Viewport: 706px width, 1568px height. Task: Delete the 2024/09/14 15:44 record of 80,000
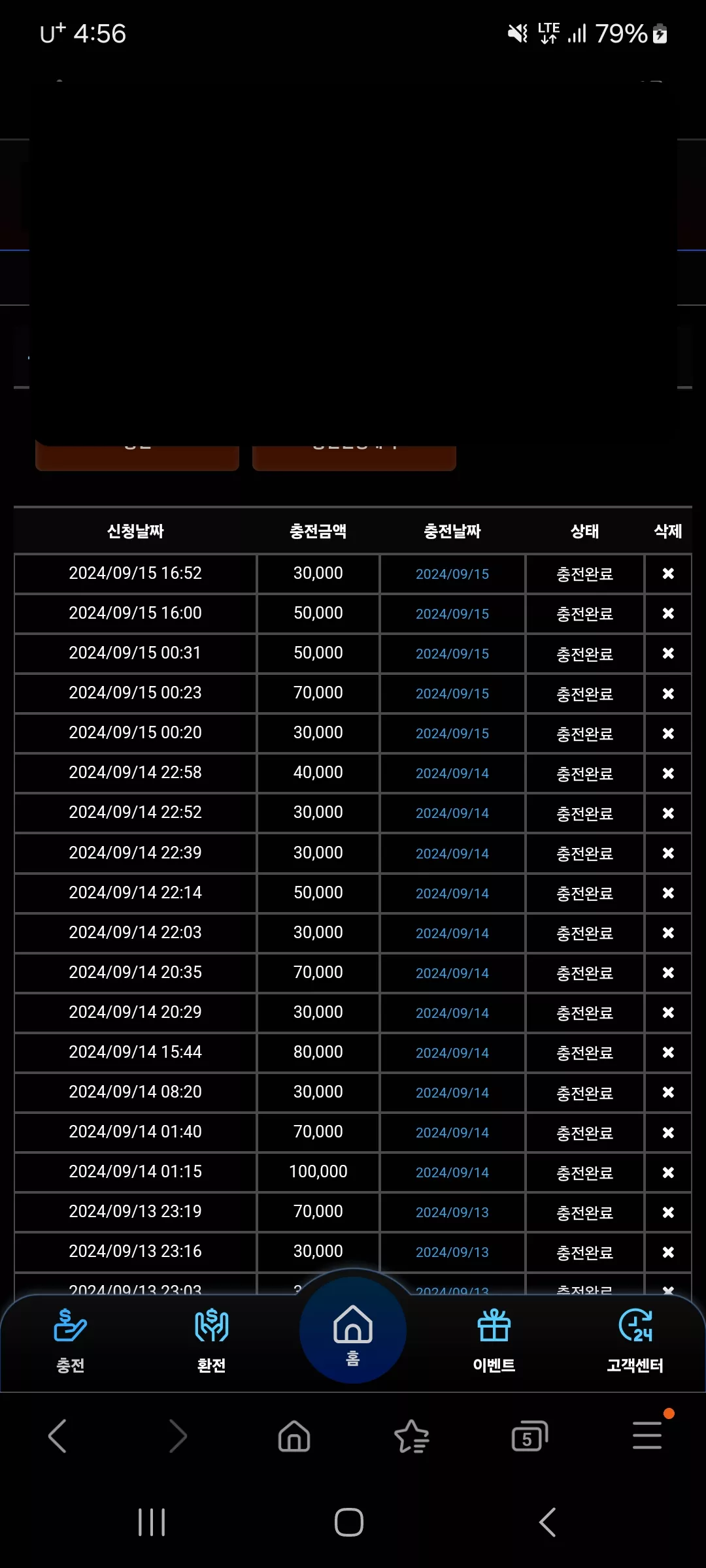point(668,1052)
